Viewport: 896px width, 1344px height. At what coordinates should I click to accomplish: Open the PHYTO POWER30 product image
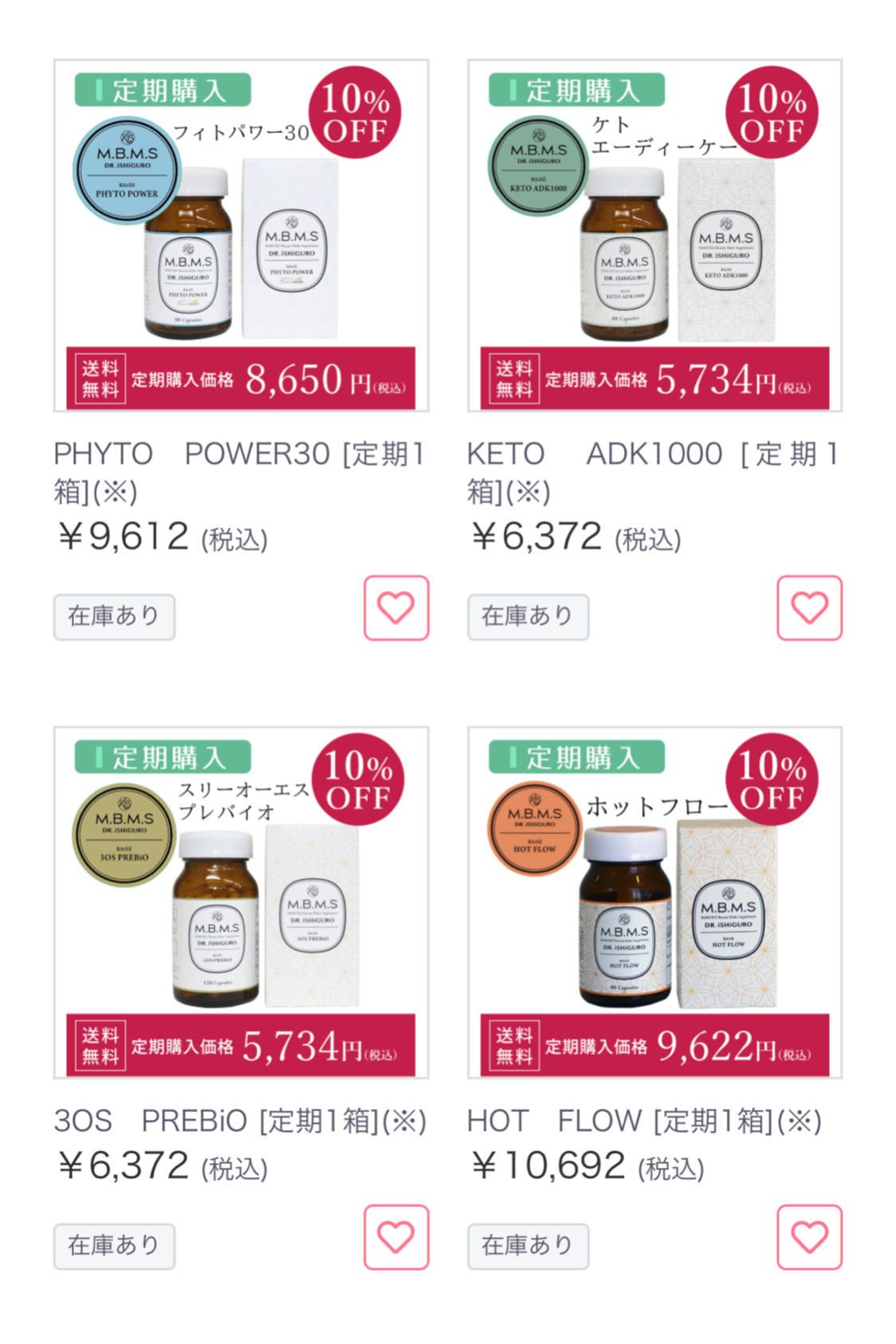[x=241, y=236]
